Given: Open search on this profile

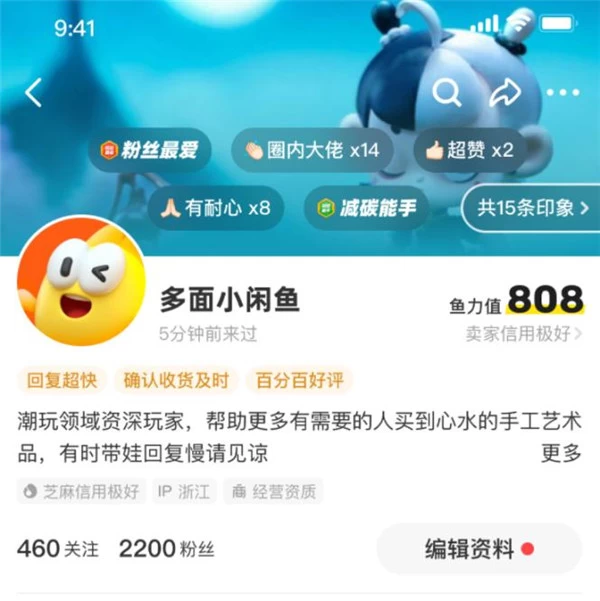Looking at the screenshot, I should 447,93.
